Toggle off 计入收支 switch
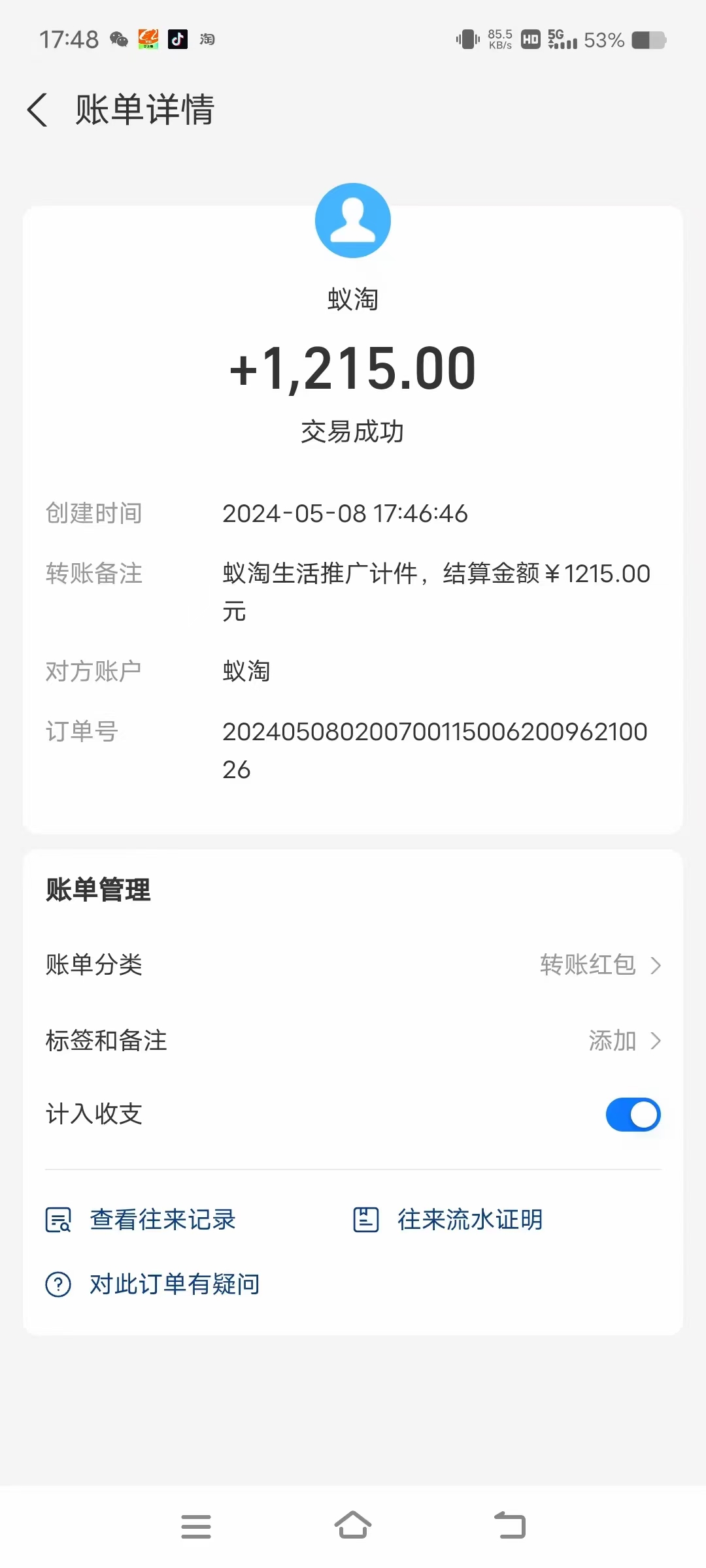This screenshot has width=706, height=1568. click(x=633, y=1115)
